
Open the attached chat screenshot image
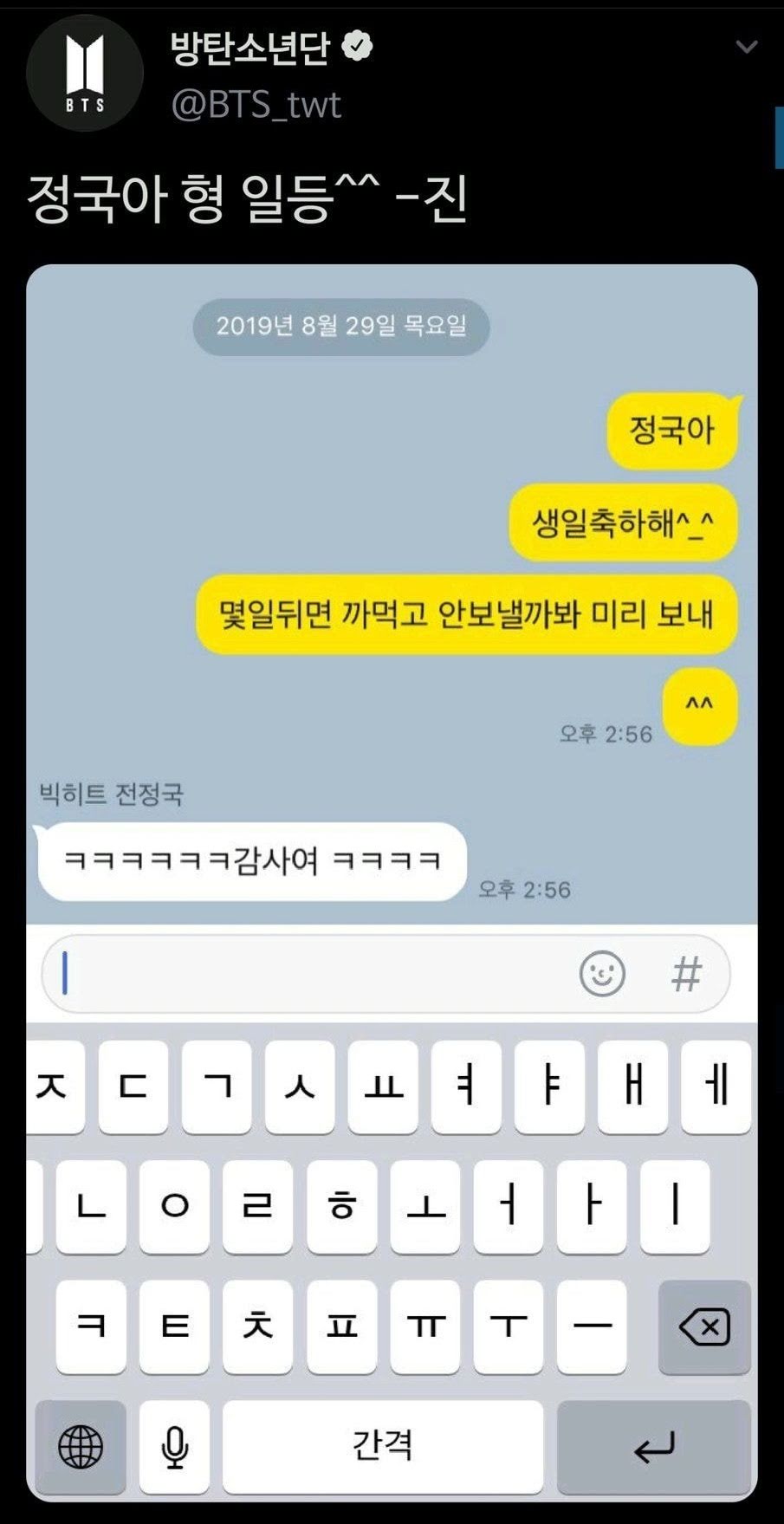[392, 606]
